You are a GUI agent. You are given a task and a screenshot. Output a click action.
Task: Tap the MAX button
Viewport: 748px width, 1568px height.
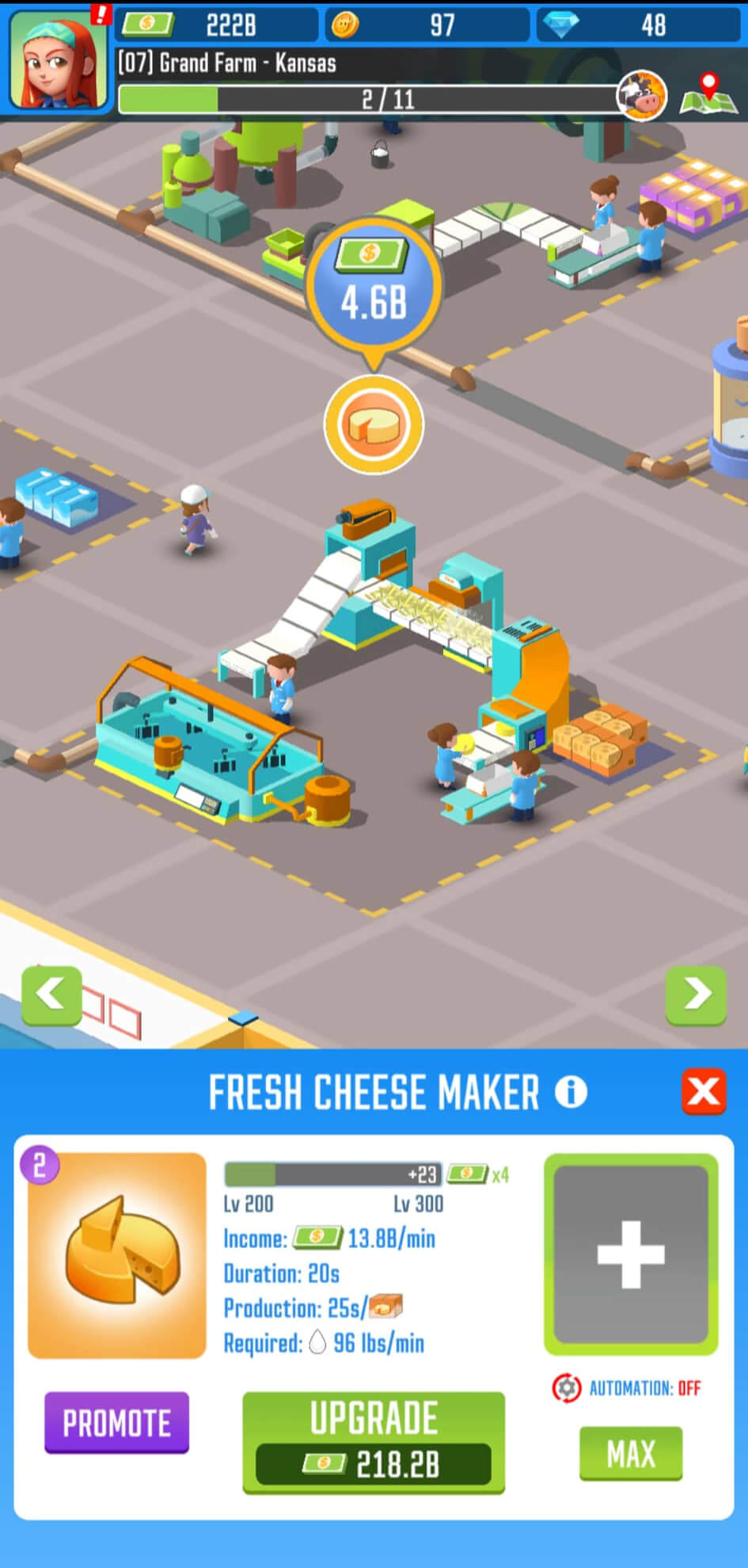point(631,1454)
